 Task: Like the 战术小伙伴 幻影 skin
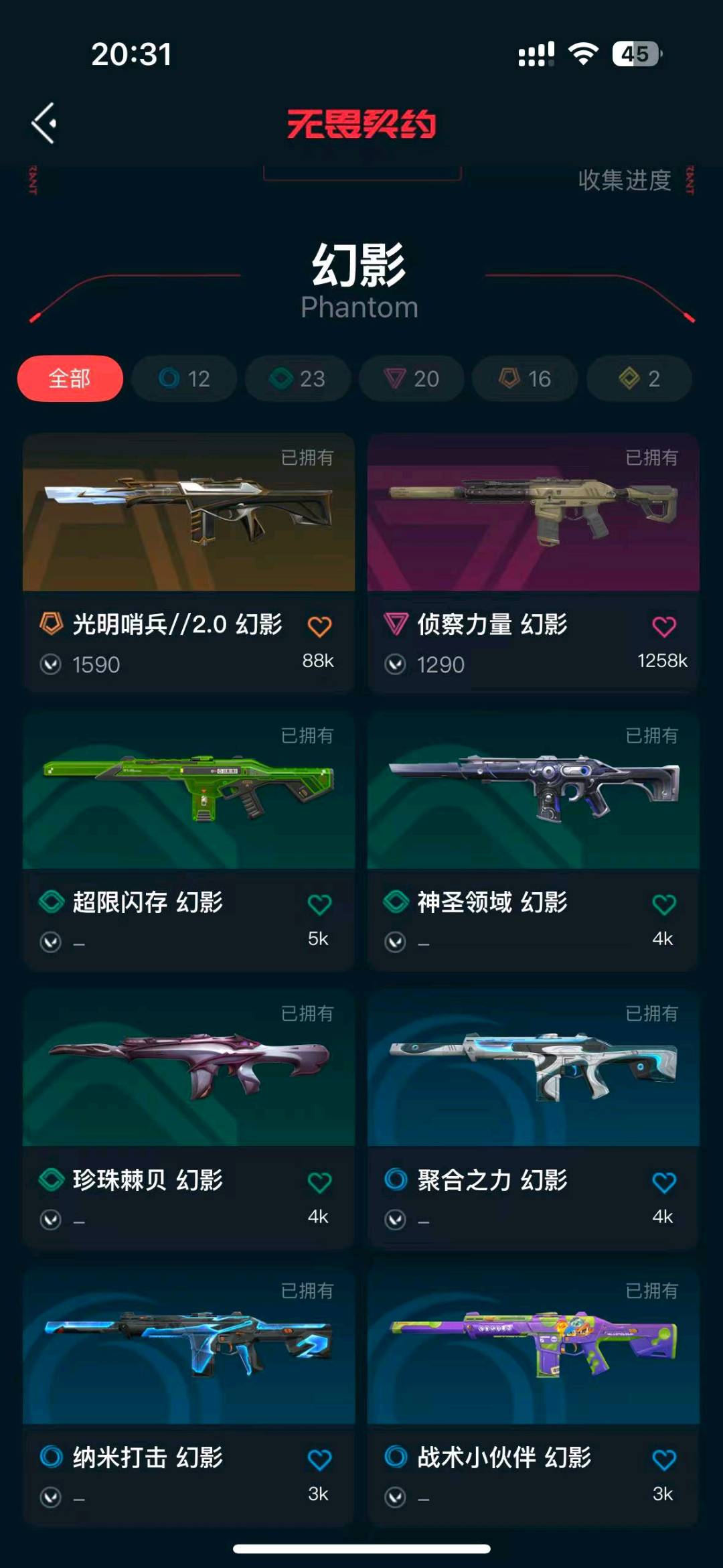point(663,1459)
